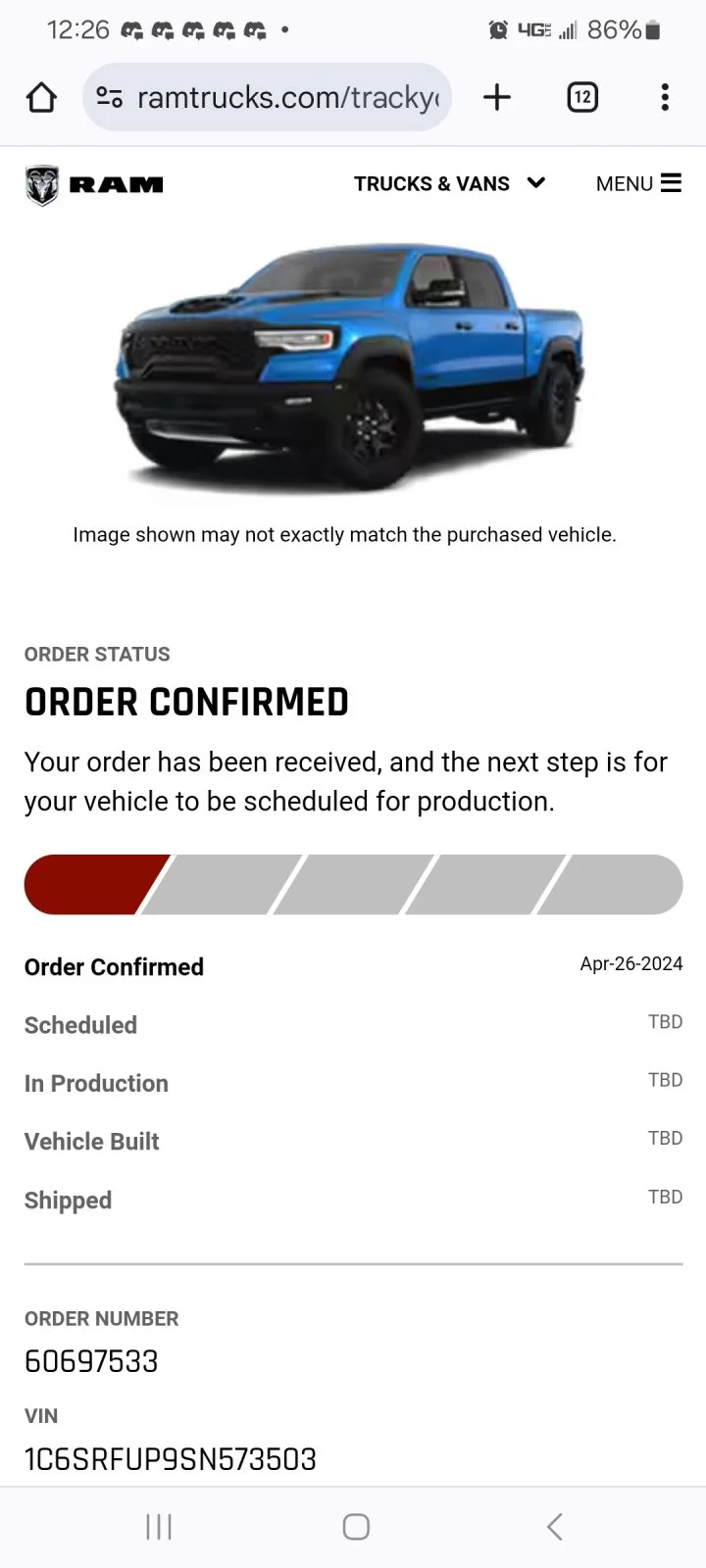
Task: Go to the browser home page
Action: click(41, 97)
